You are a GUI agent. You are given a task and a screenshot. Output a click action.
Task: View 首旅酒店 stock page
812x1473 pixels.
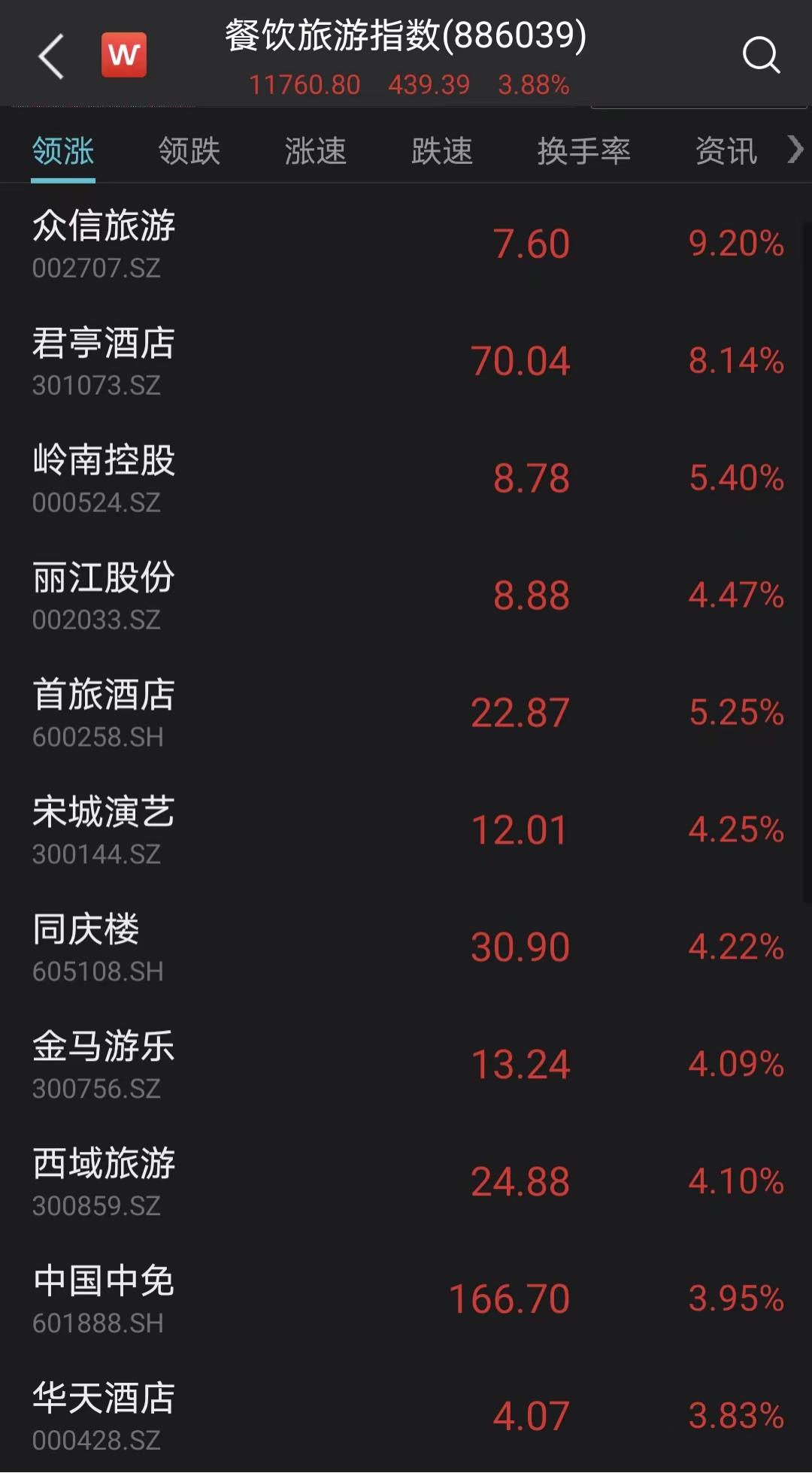[406, 713]
